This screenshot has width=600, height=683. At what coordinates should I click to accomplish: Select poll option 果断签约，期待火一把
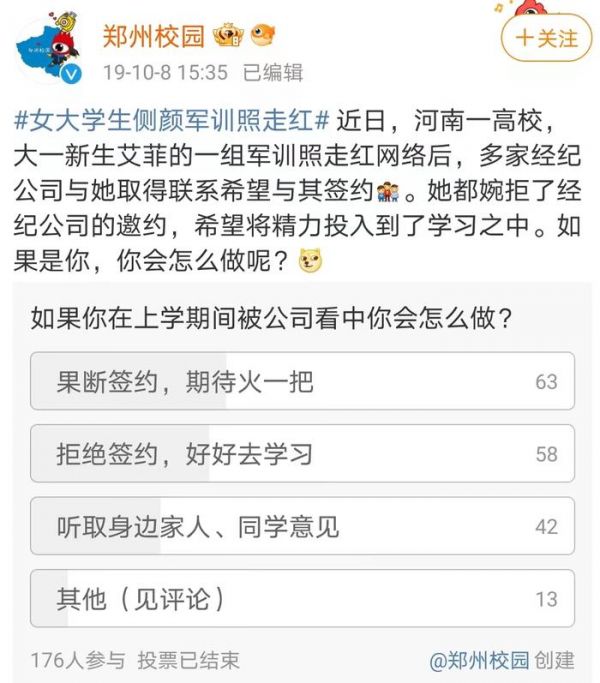[x=302, y=381]
